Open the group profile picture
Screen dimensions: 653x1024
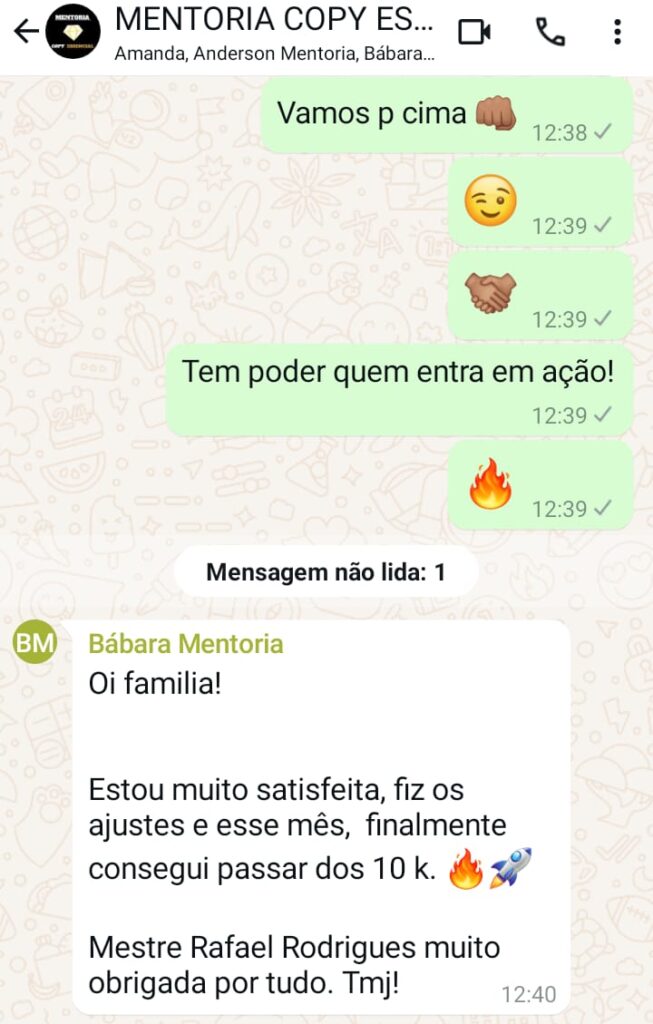coord(73,32)
